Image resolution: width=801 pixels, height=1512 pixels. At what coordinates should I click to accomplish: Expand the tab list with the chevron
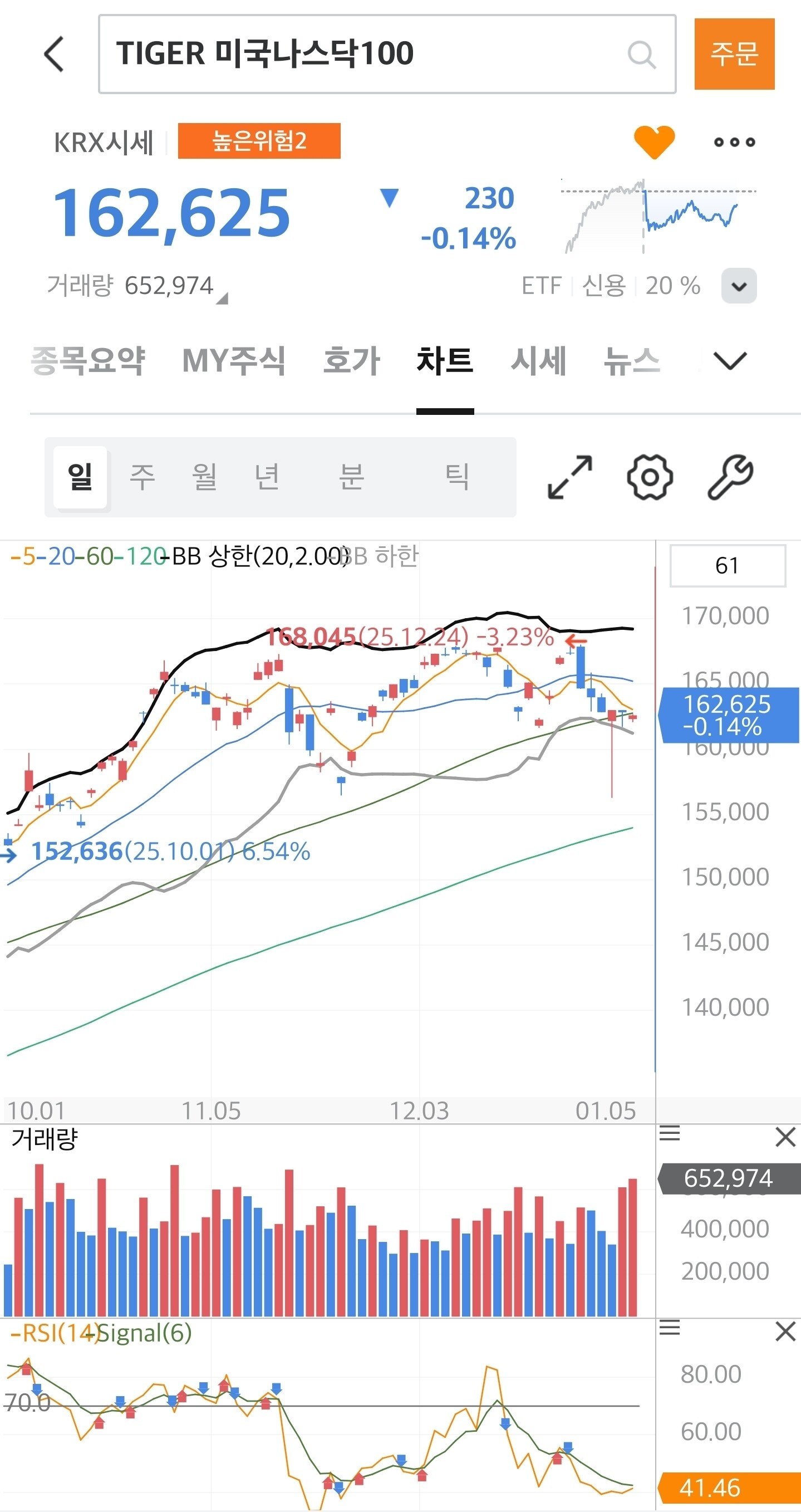coord(730,360)
